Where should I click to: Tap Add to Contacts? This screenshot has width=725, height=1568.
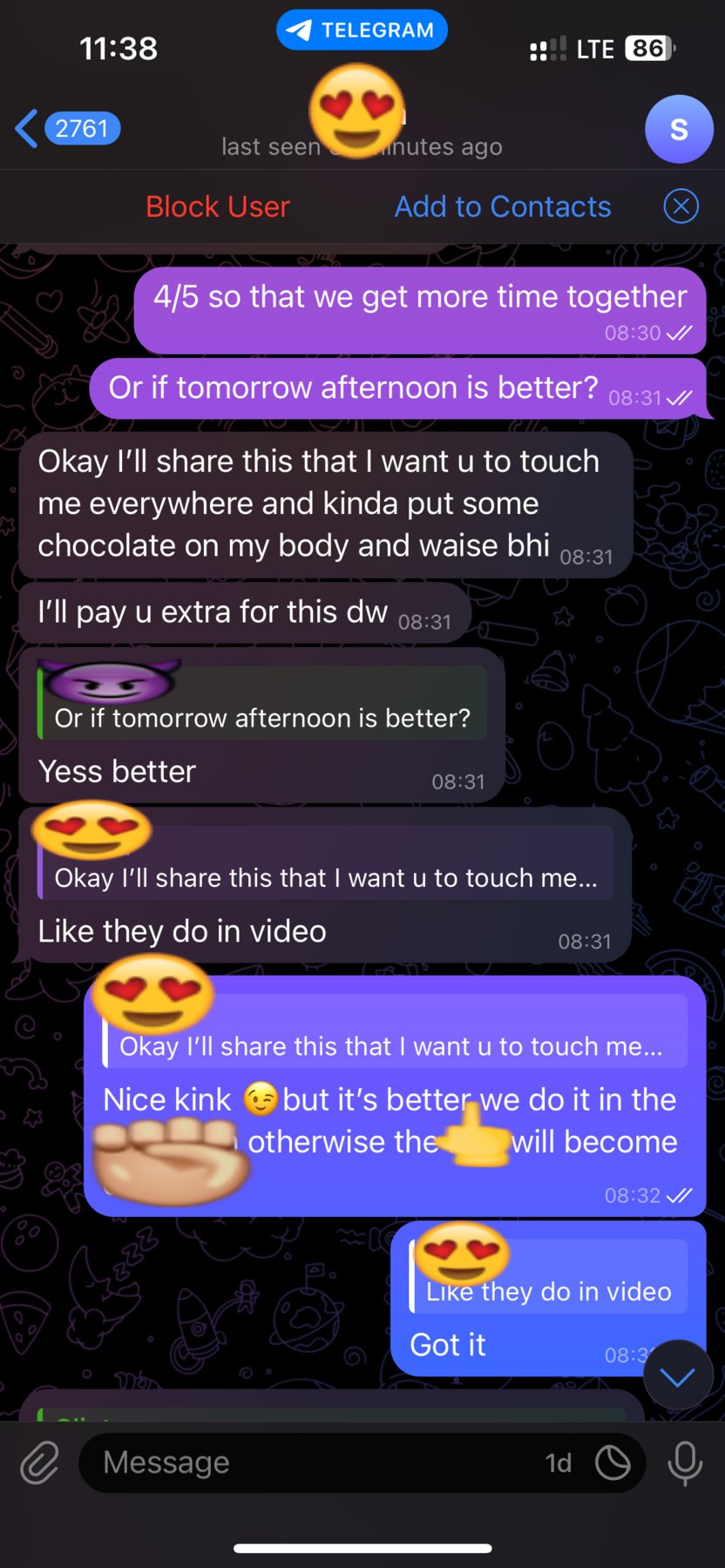point(503,206)
